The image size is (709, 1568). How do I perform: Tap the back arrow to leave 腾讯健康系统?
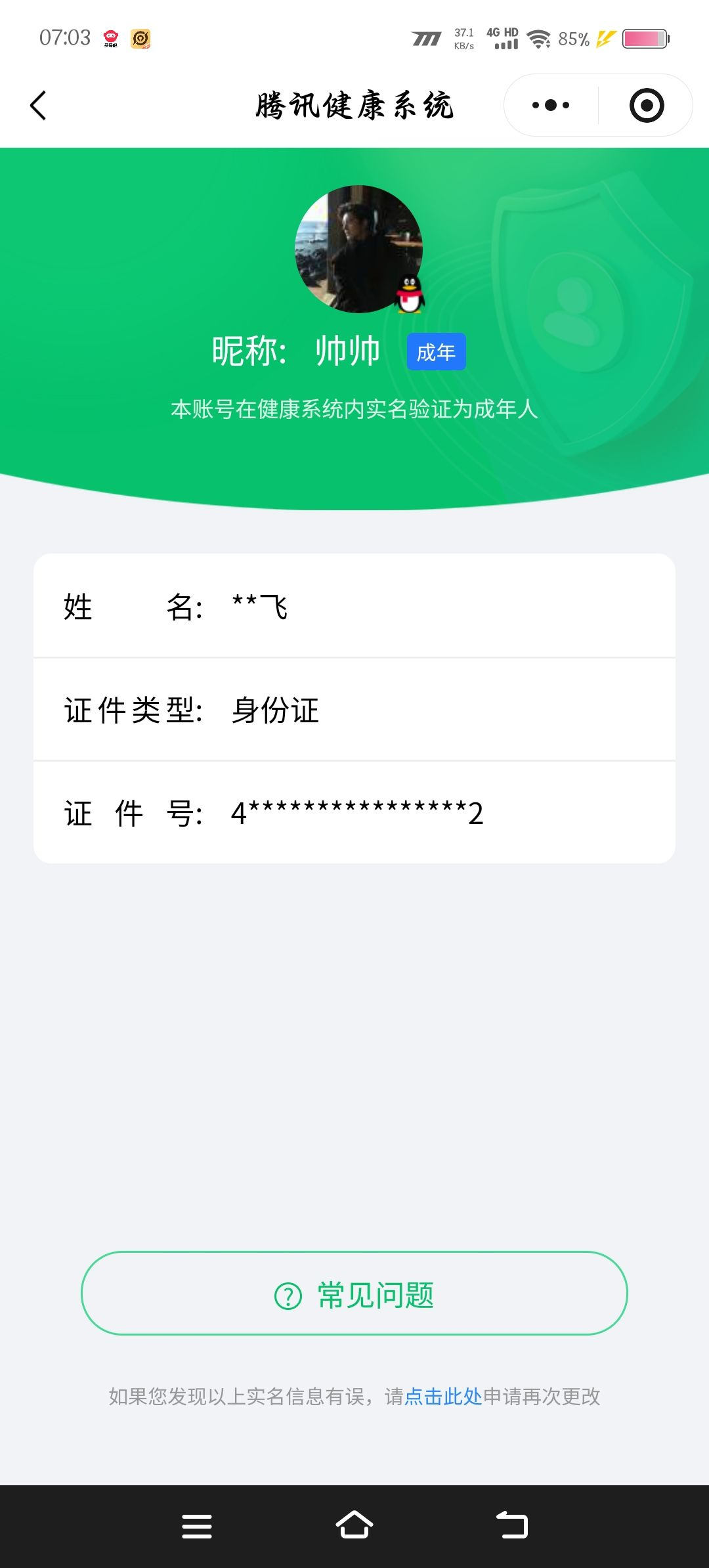[37, 105]
